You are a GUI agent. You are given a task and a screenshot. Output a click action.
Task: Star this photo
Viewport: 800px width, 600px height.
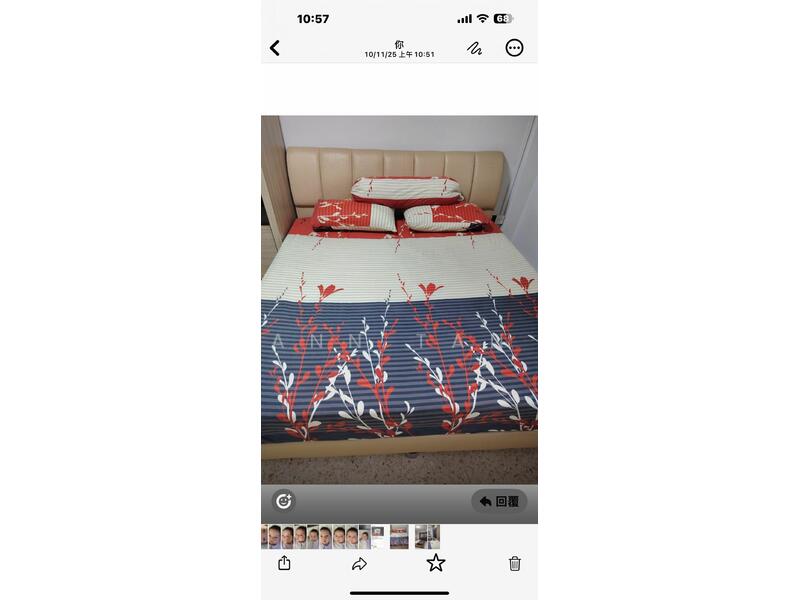click(x=436, y=563)
